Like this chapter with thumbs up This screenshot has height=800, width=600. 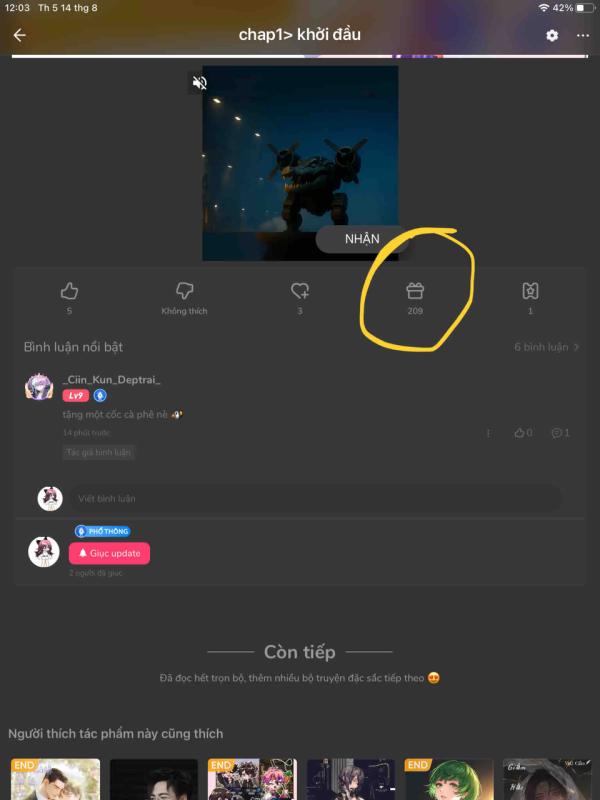(x=69, y=291)
